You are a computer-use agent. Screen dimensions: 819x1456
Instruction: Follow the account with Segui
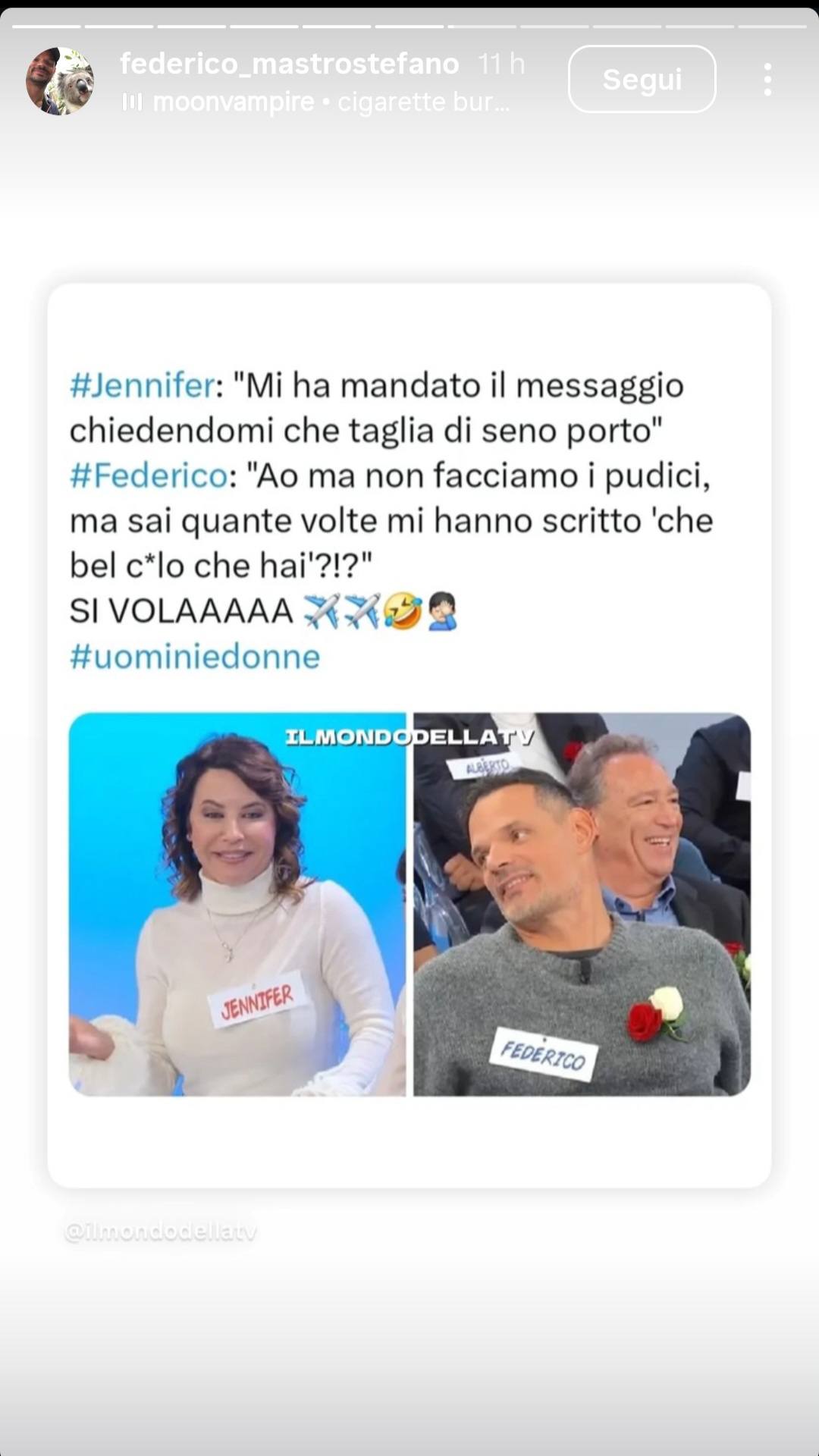pyautogui.click(x=642, y=80)
